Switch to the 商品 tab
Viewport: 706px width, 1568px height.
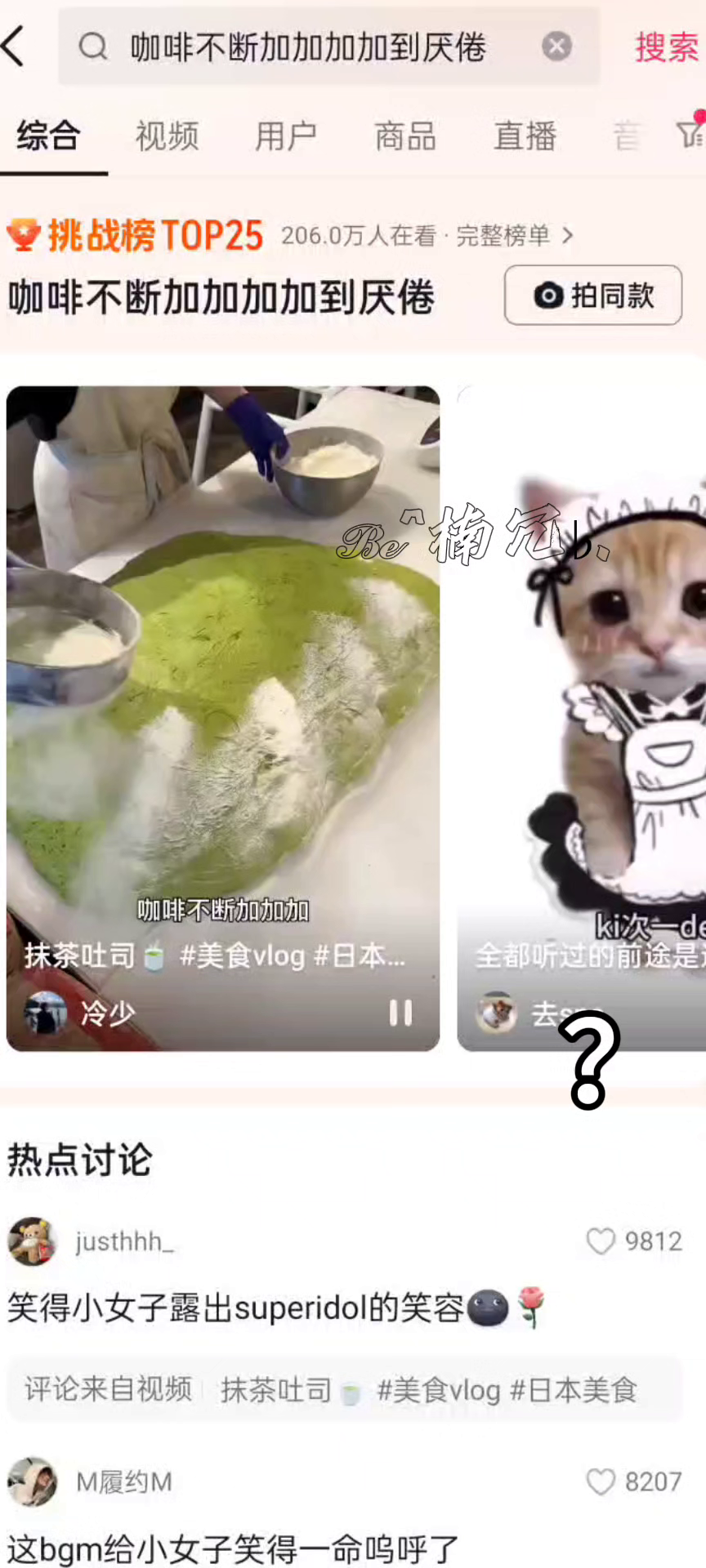point(405,136)
